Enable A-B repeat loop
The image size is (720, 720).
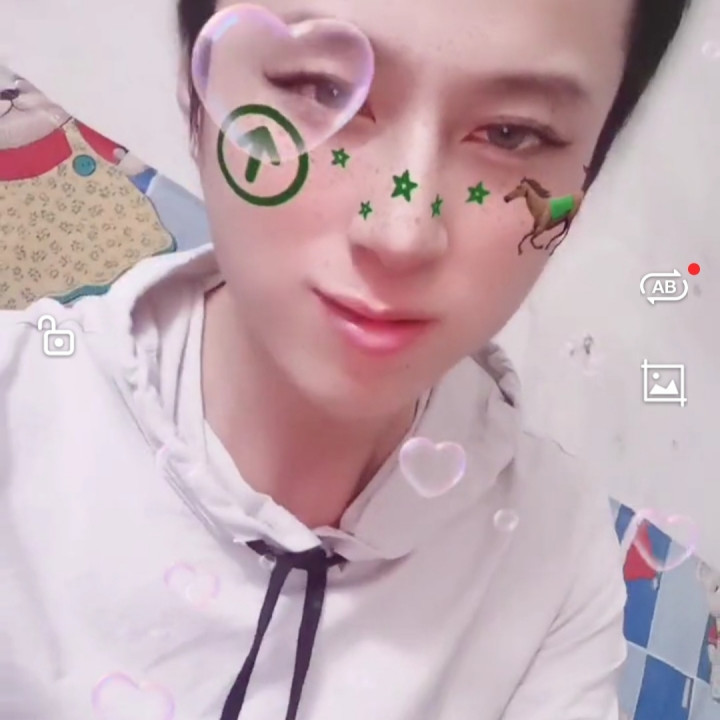663,288
